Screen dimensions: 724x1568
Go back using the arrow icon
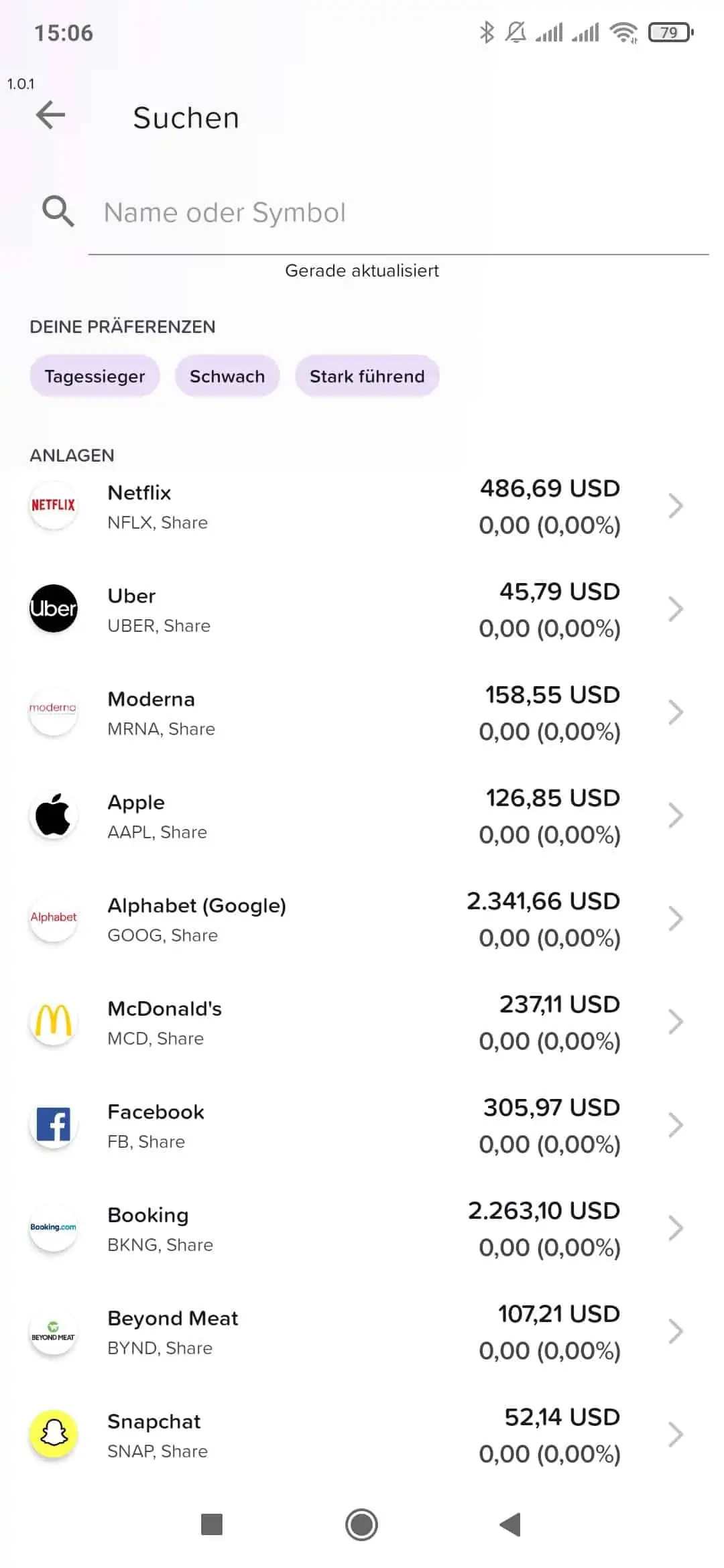(x=51, y=115)
